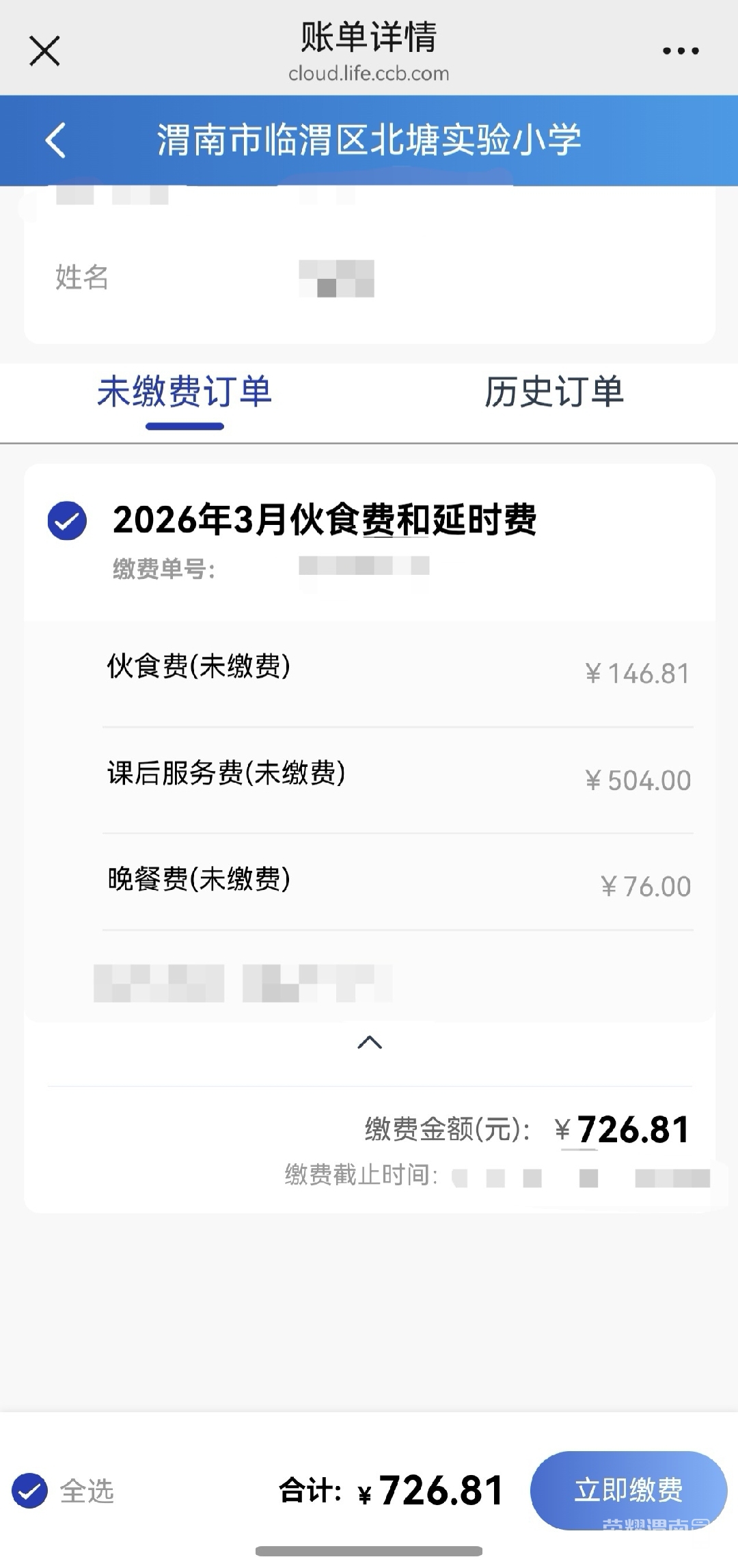Tap the blue underline indicator under 未缴费订单
Viewport: 738px width, 1568px height.
pyautogui.click(x=186, y=427)
